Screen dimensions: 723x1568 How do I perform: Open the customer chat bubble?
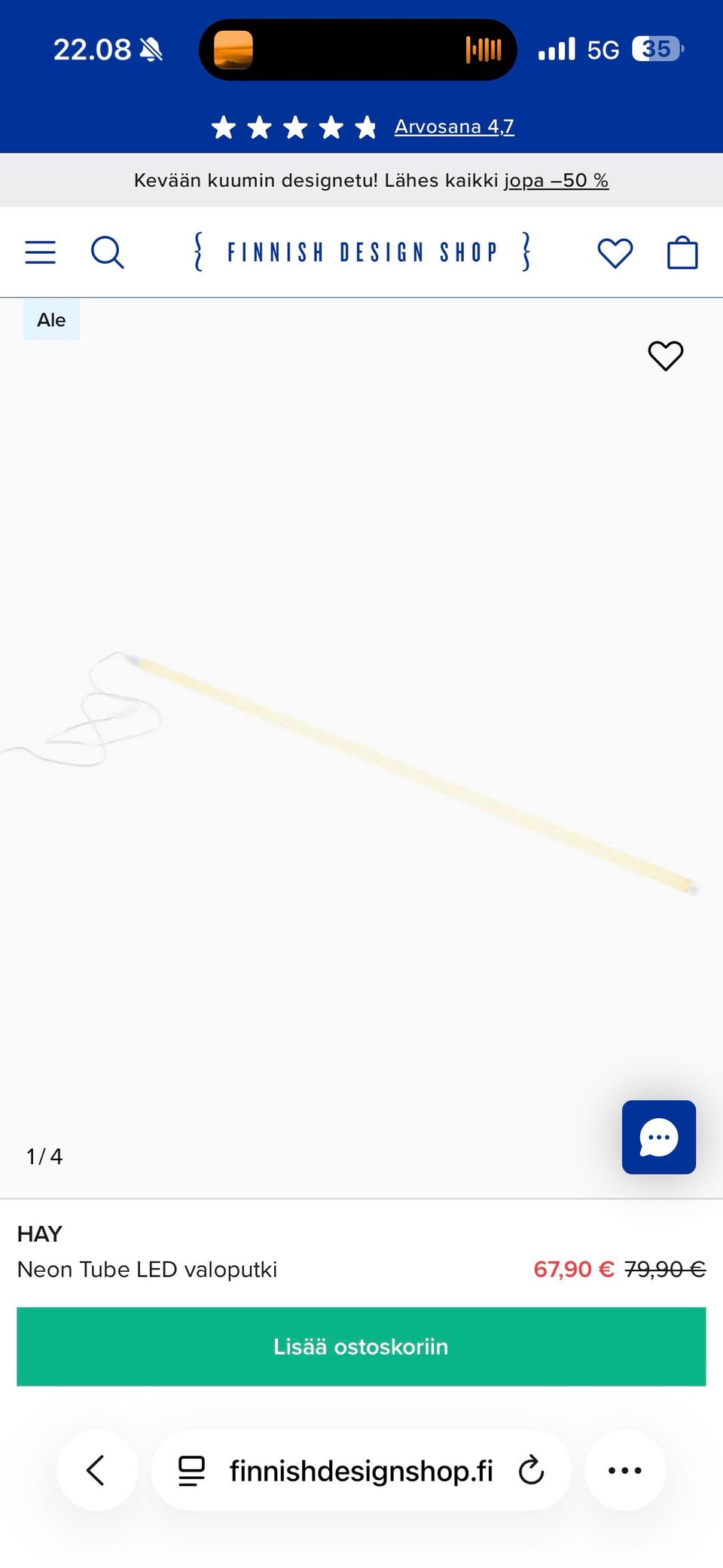pyautogui.click(x=658, y=1137)
